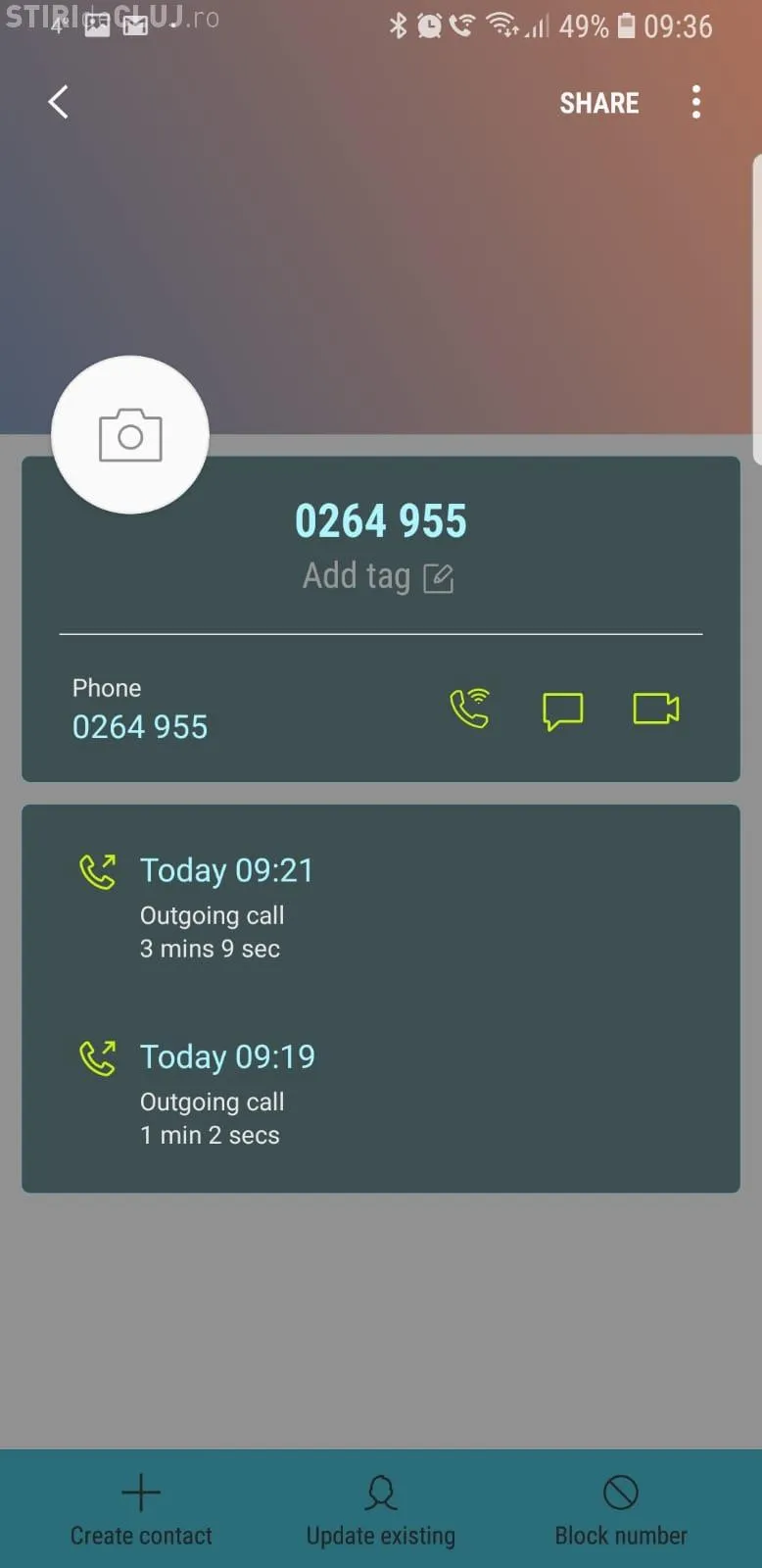Start a video call with 0264 955

tap(655, 709)
